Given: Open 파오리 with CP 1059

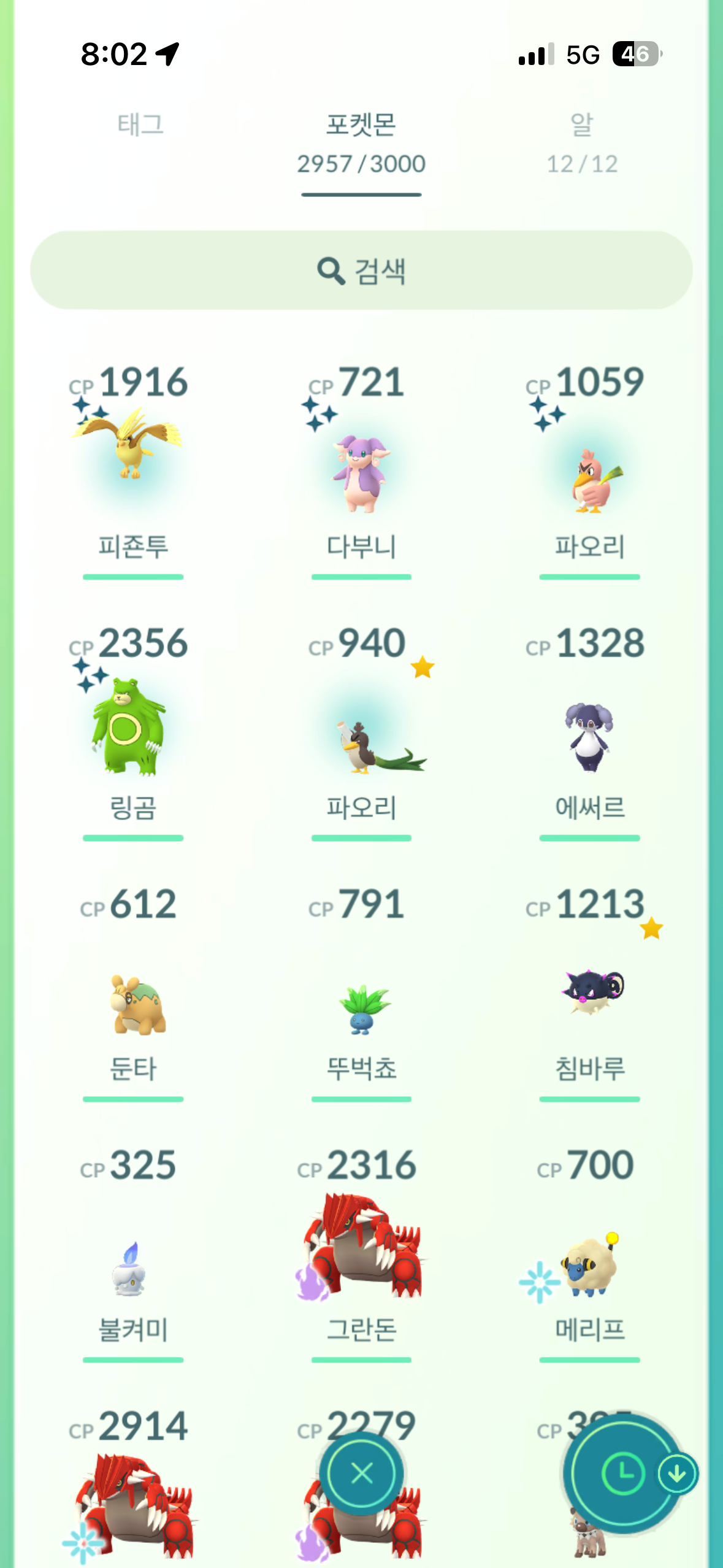Looking at the screenshot, I should pyautogui.click(x=589, y=478).
